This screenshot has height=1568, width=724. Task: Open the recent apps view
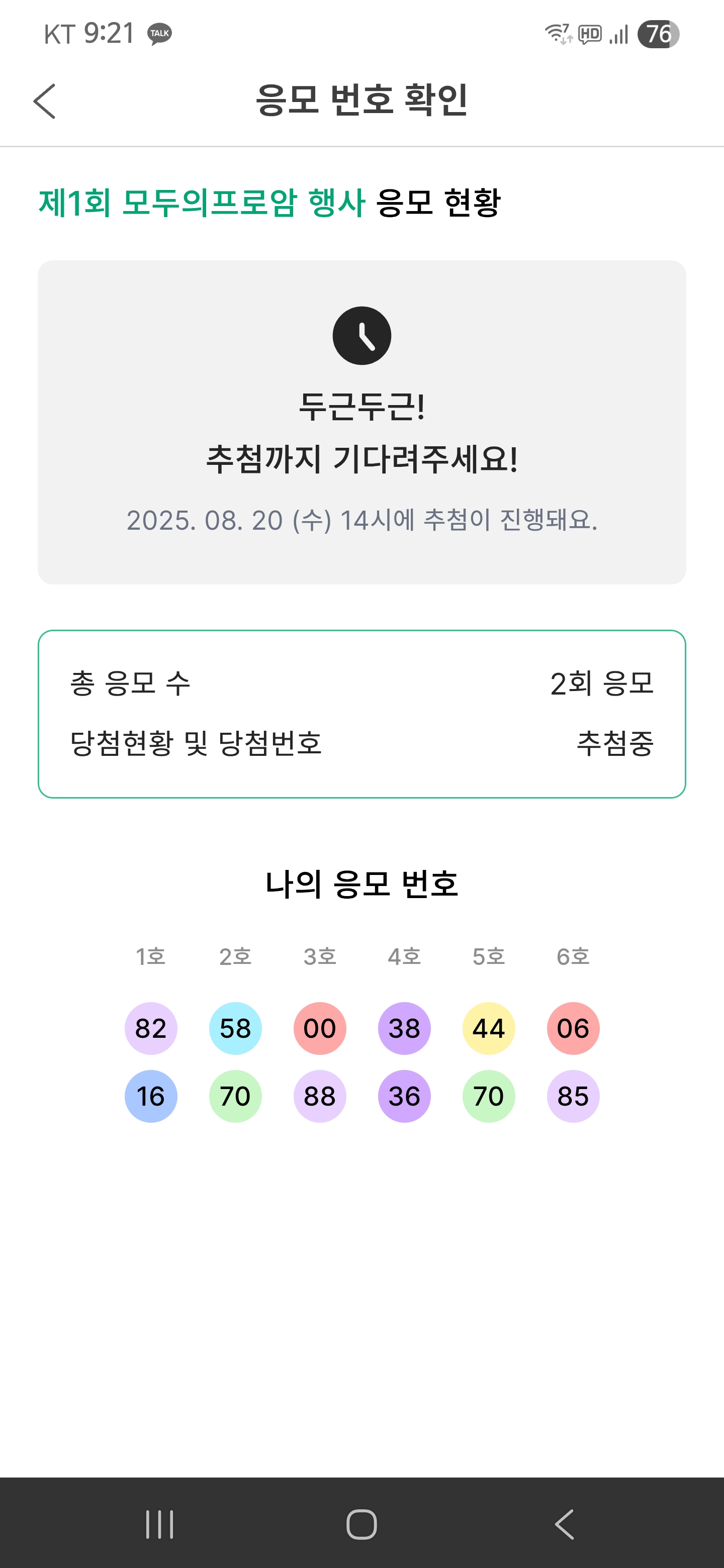(x=159, y=1524)
